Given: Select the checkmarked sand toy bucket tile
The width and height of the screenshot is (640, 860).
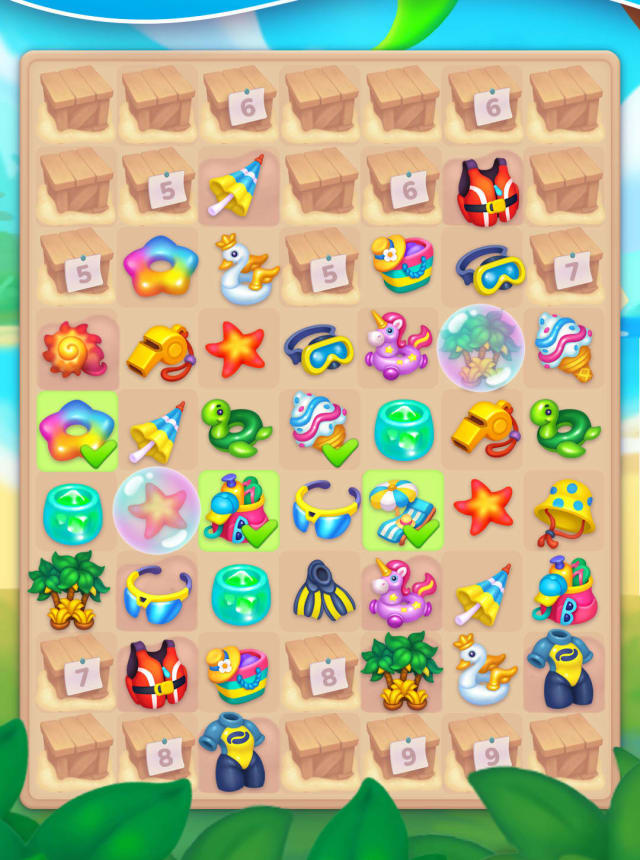Looking at the screenshot, I should tap(238, 510).
